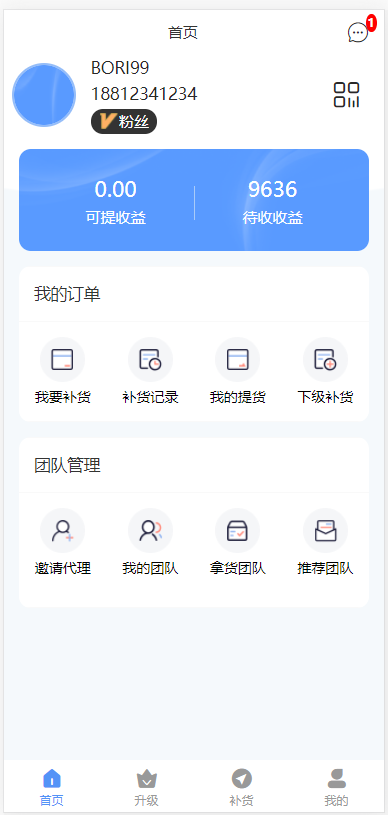Switch to the 补货 tab
The image size is (388, 815).
(x=241, y=787)
